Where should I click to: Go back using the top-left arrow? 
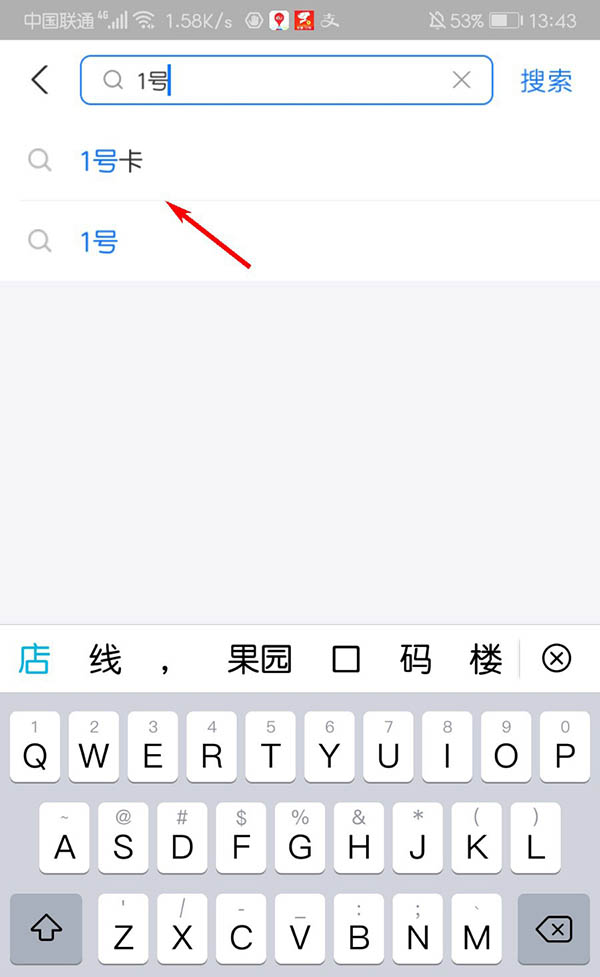point(40,80)
